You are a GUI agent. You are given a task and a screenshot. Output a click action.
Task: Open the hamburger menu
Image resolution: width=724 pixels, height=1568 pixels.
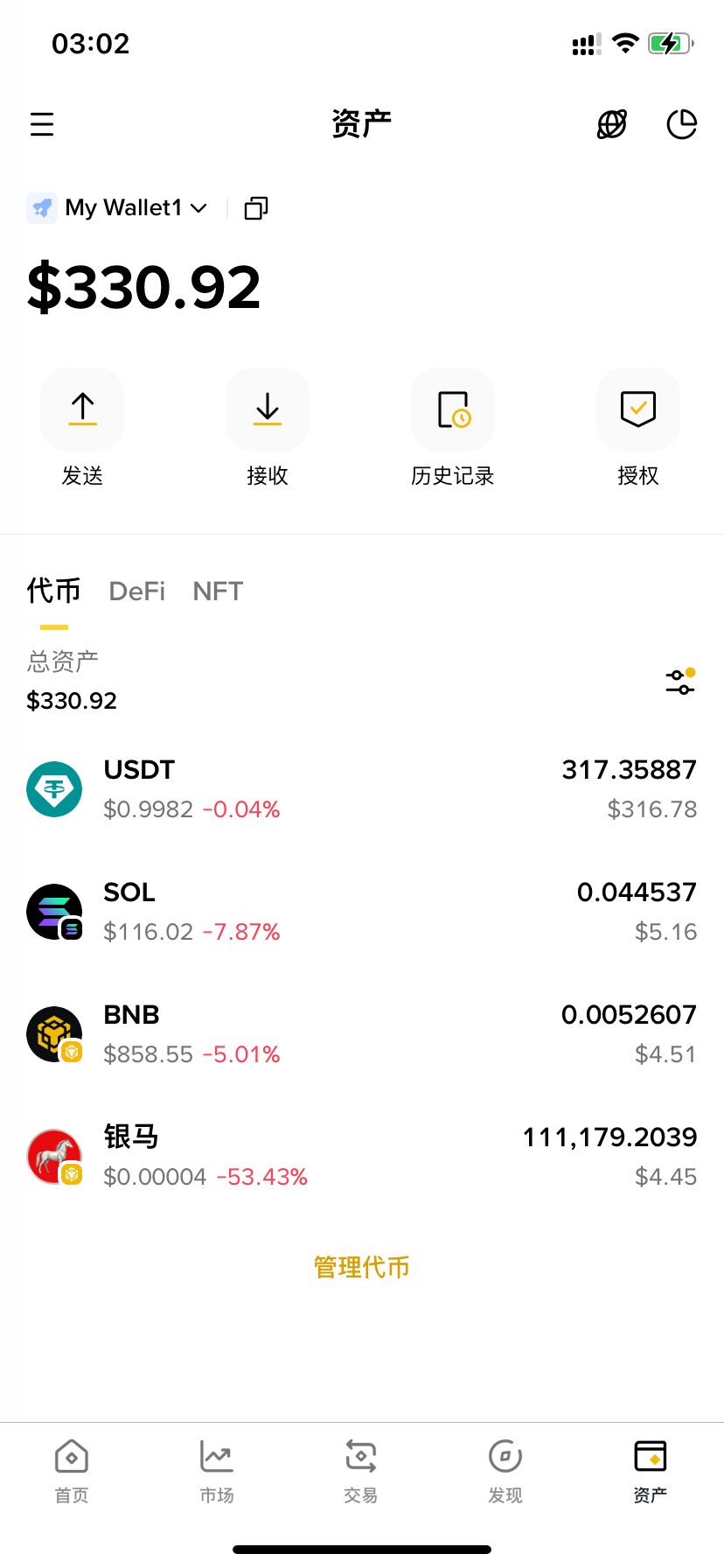pyautogui.click(x=42, y=124)
